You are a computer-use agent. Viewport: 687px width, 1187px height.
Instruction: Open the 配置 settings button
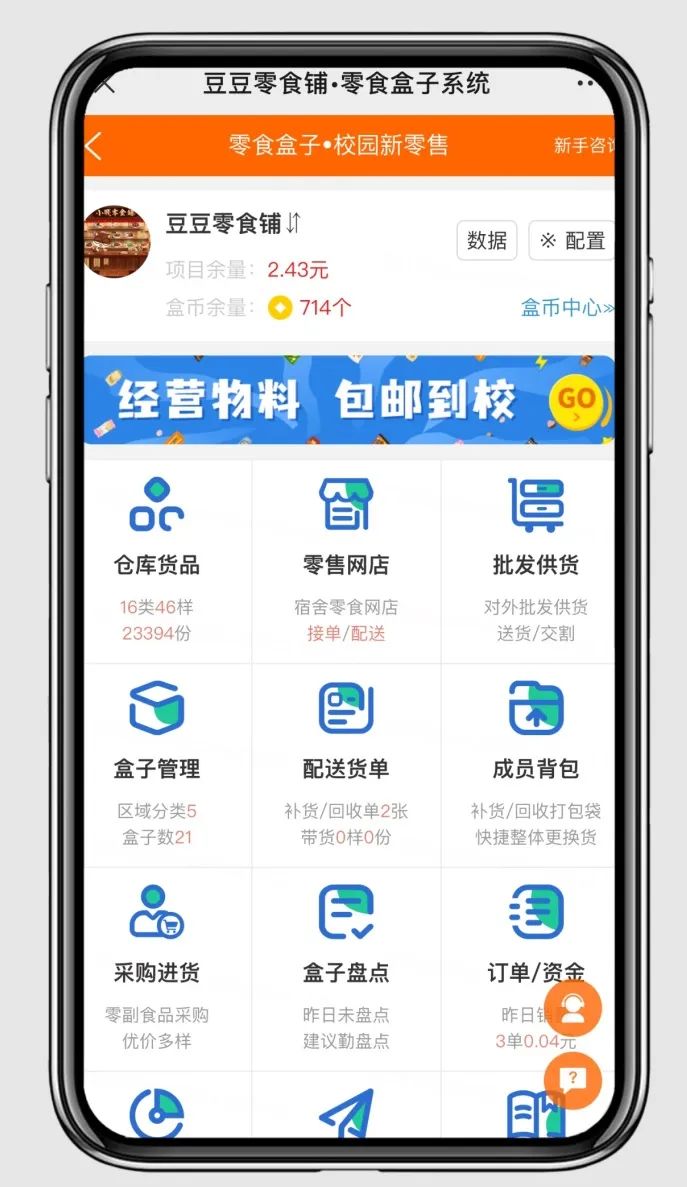click(x=572, y=241)
